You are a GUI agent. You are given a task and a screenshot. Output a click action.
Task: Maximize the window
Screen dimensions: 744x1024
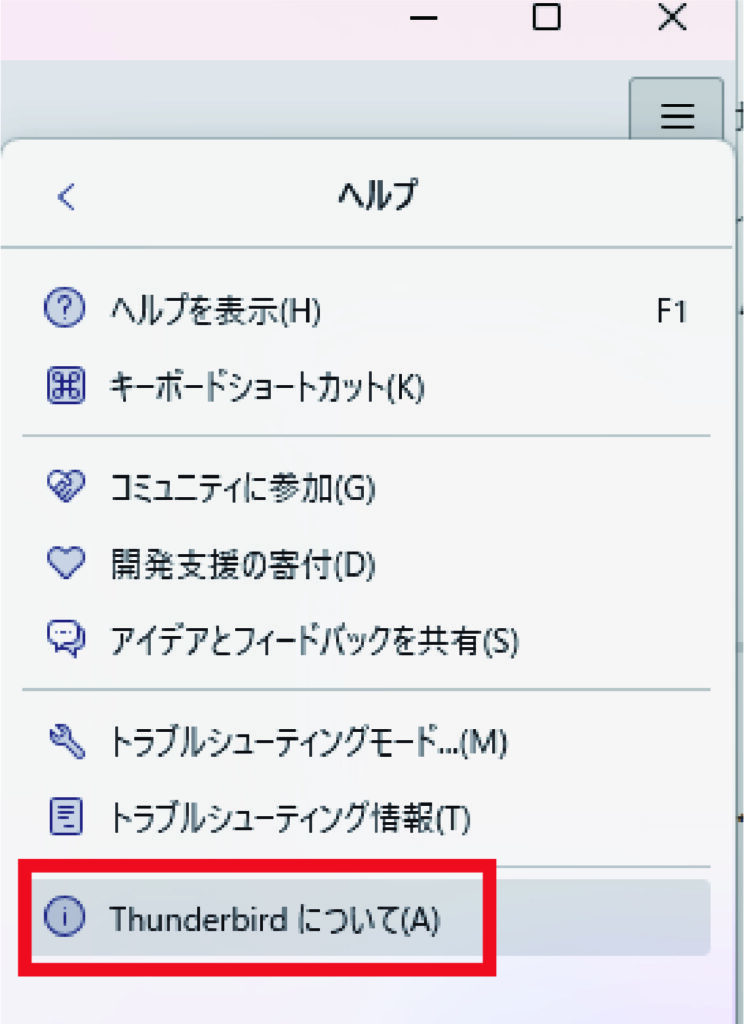[x=546, y=17]
